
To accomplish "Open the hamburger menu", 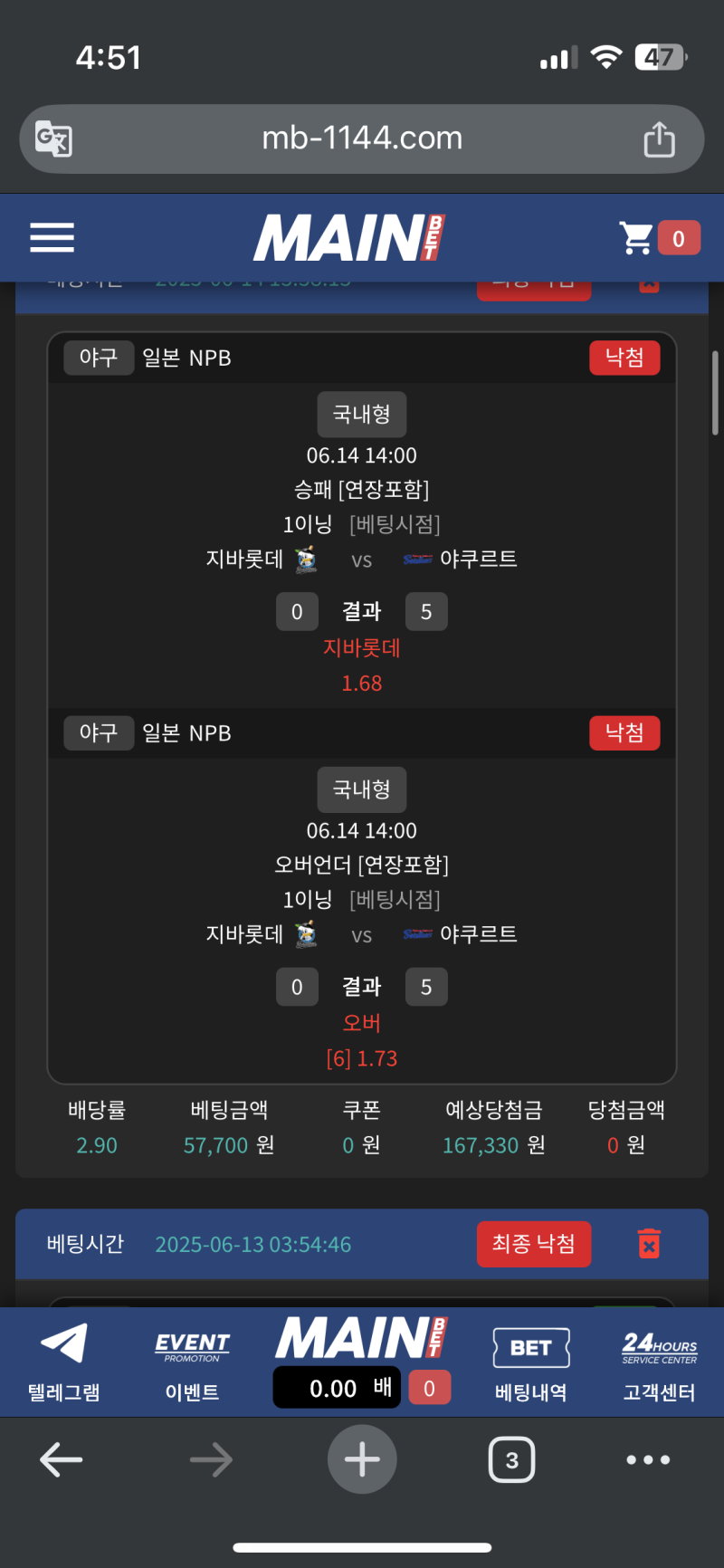I will point(52,237).
